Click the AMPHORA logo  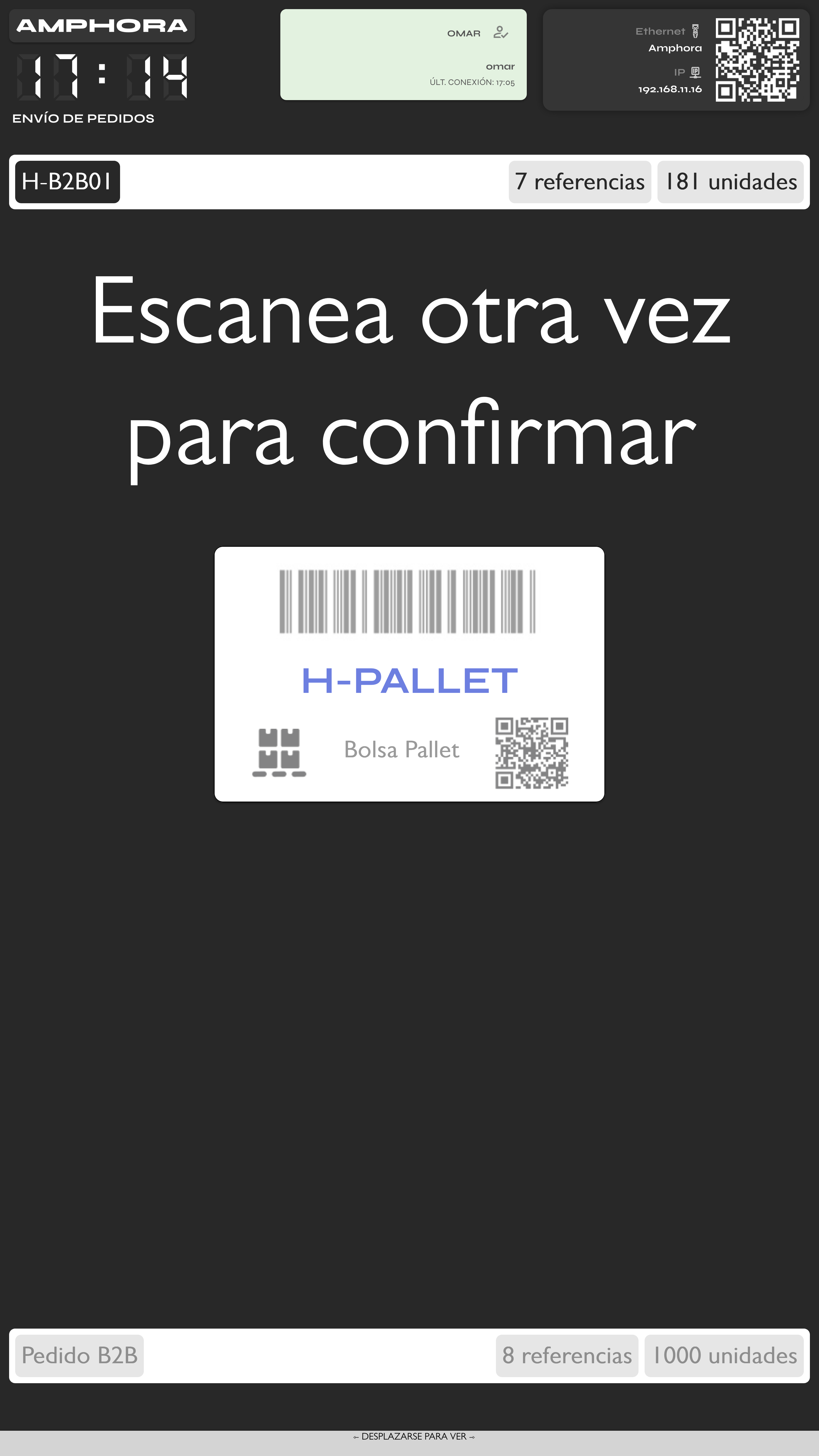(x=102, y=26)
